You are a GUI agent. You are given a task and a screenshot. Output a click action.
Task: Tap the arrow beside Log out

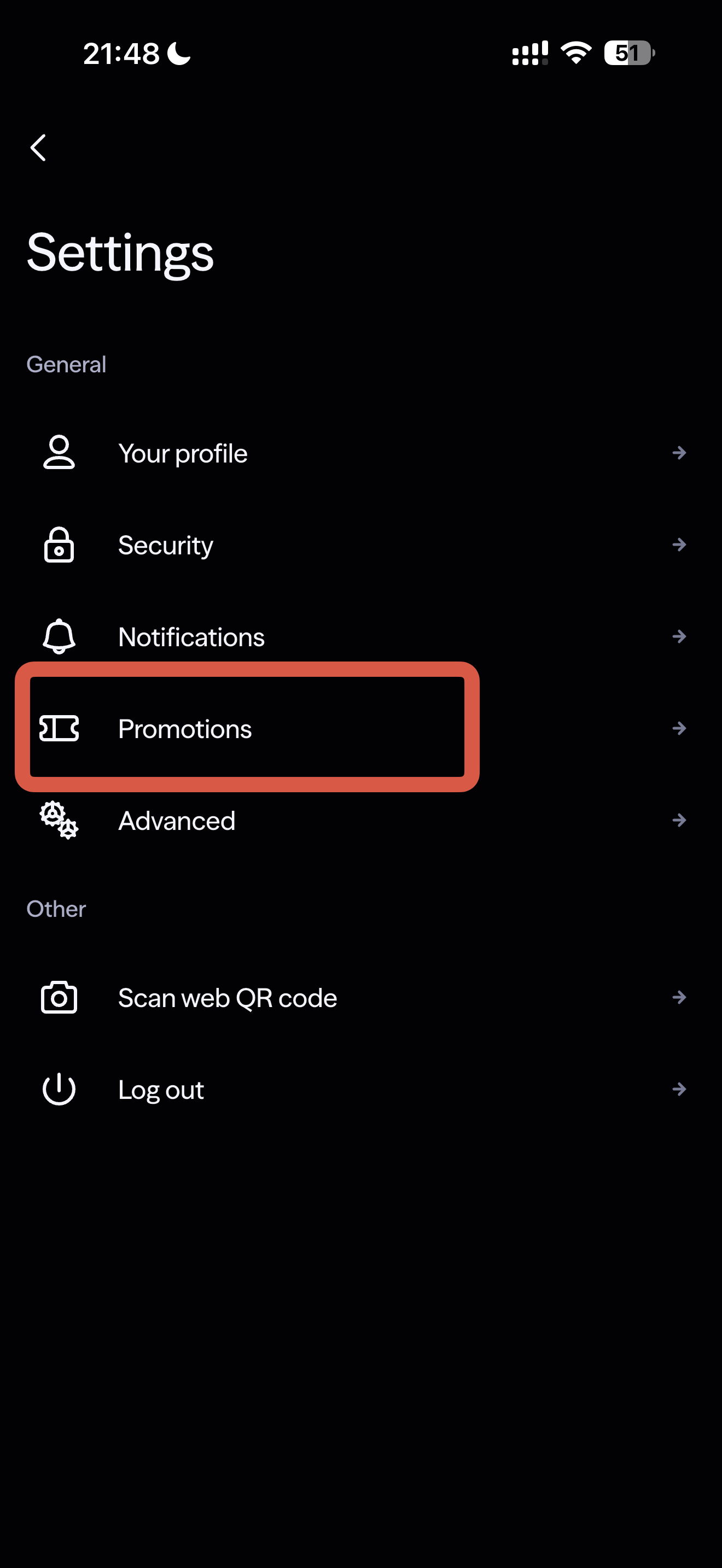pos(679,1089)
